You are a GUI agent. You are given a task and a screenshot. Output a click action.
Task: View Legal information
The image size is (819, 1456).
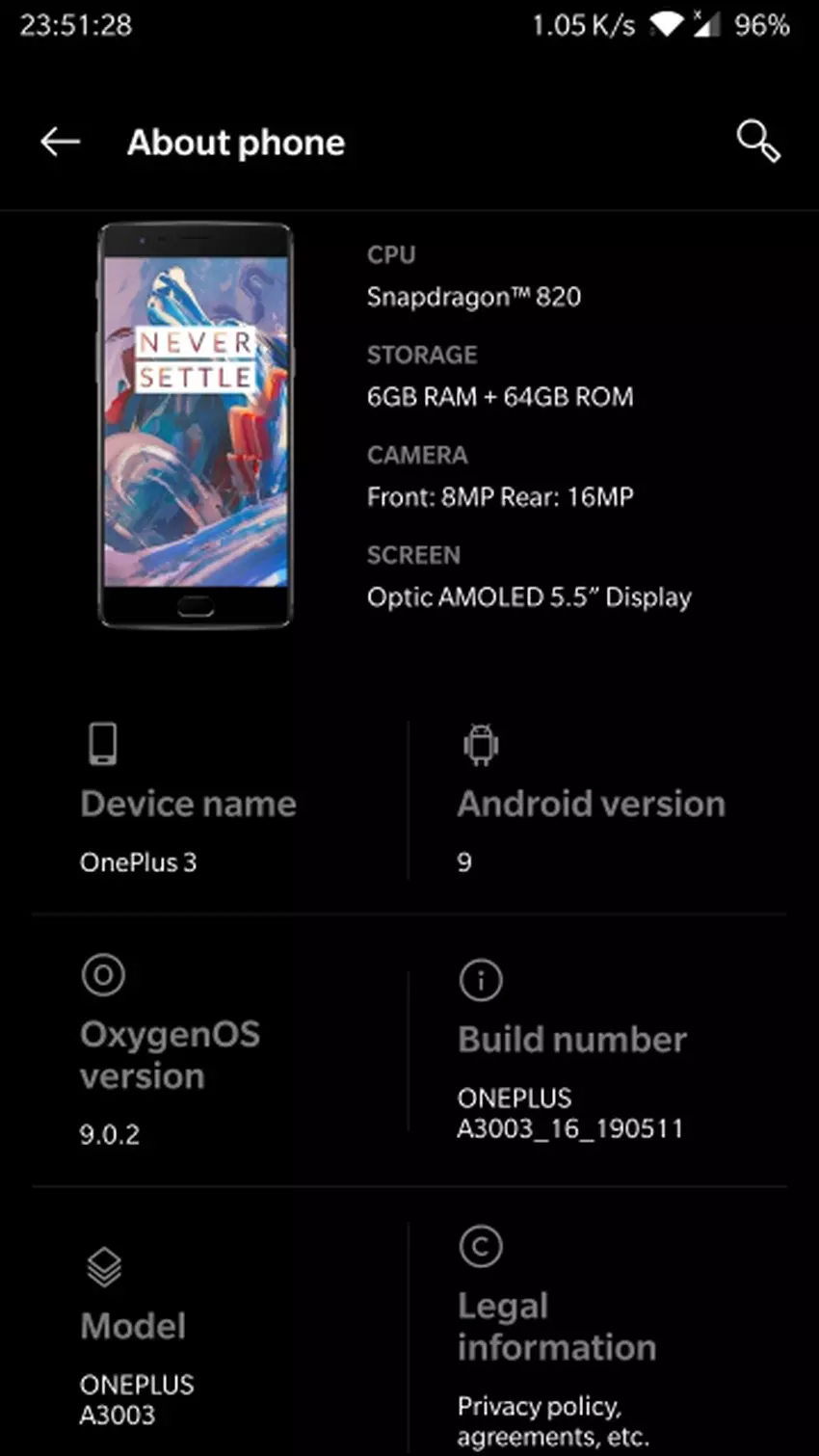pos(556,1328)
